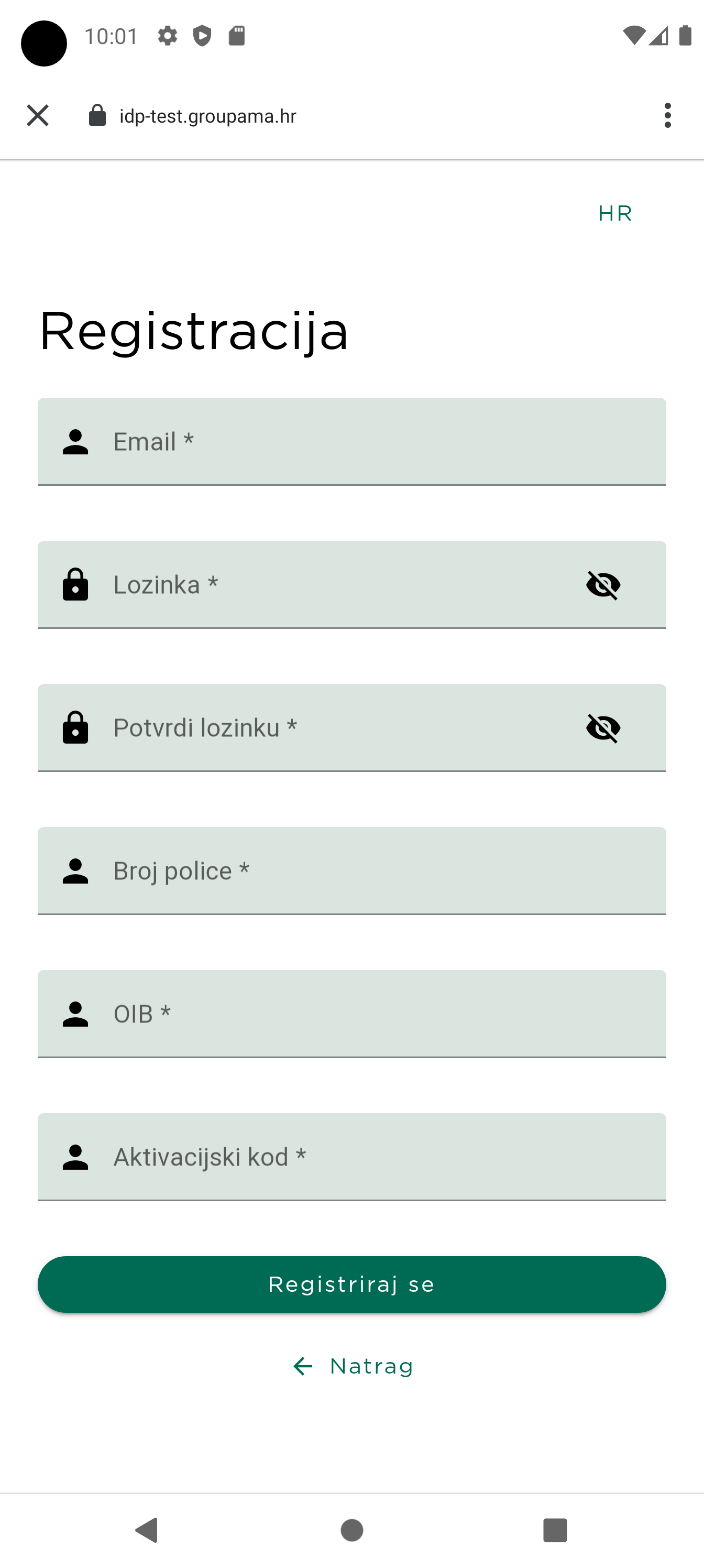Open the HR language selector
The width and height of the screenshot is (704, 1568).
(615, 213)
